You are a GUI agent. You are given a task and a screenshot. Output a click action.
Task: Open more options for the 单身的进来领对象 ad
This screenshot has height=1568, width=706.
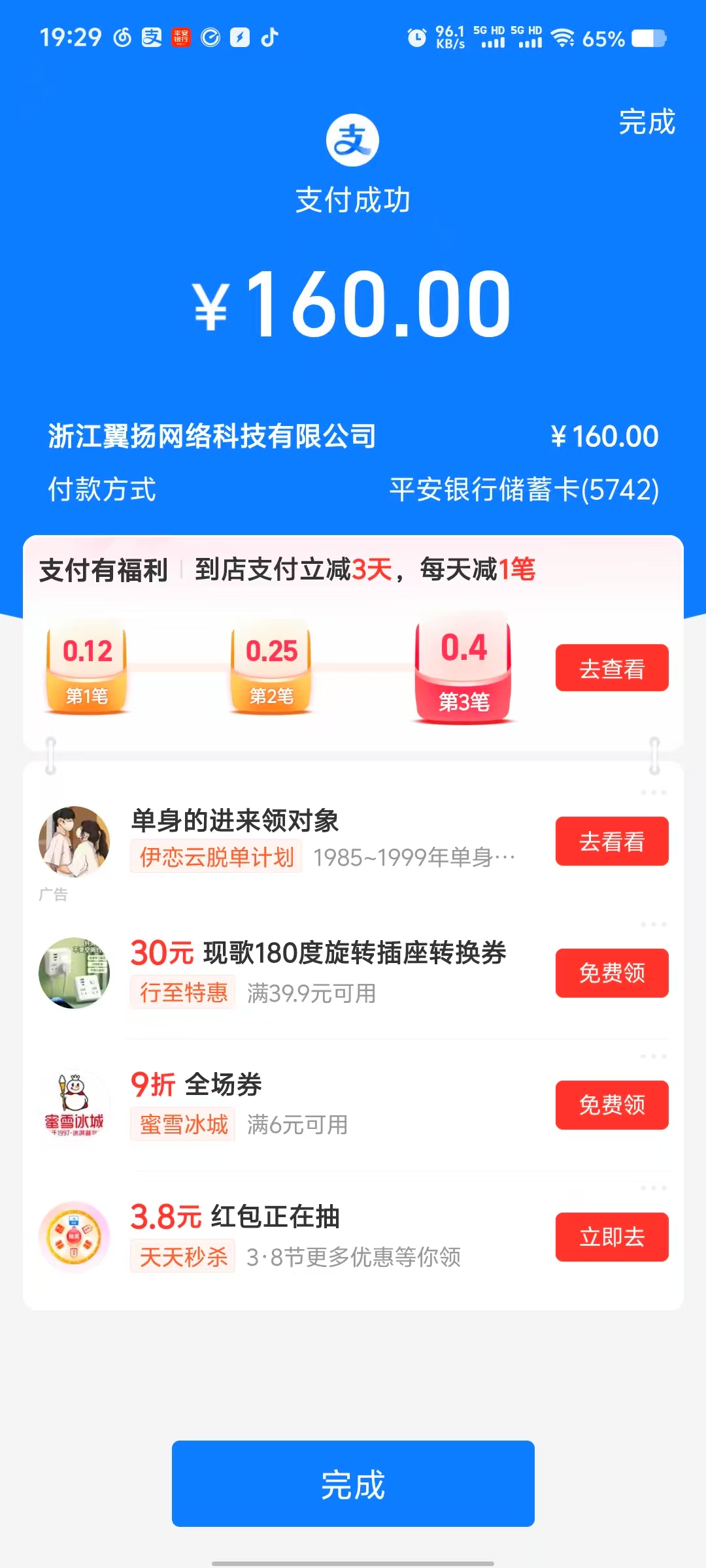(x=653, y=792)
